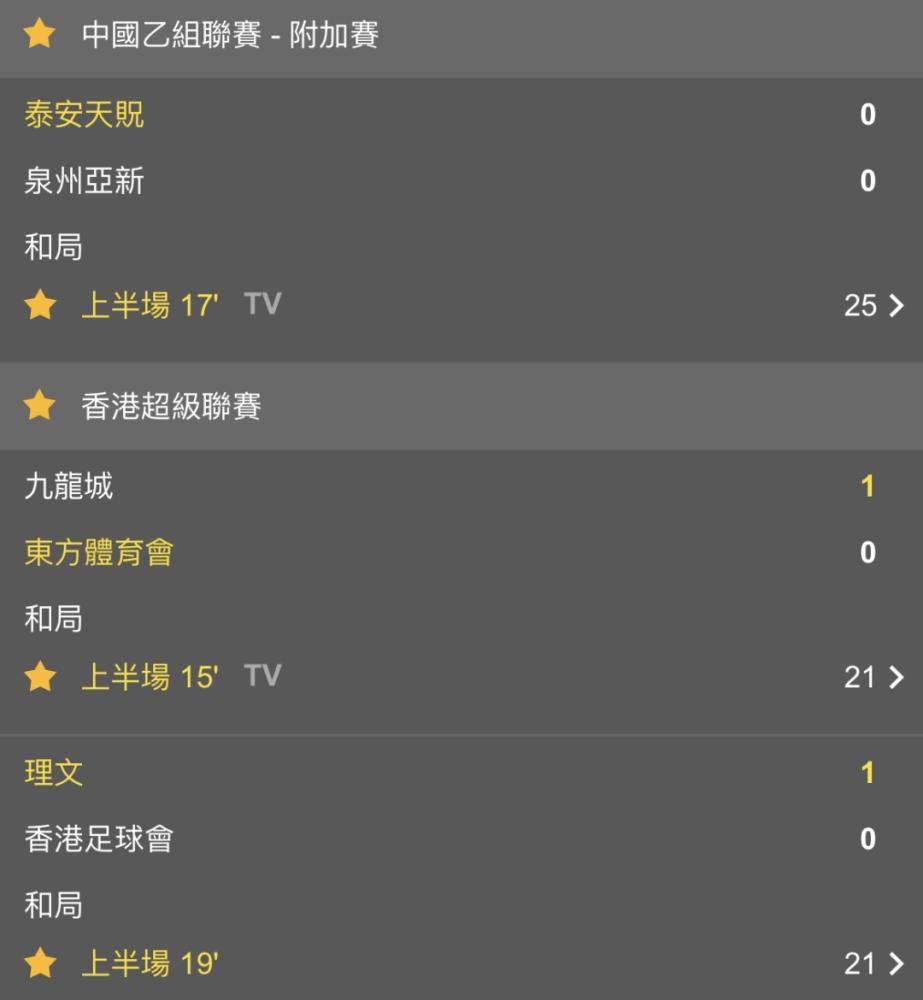Toggle favorite star beside 上半場 17'
The width and height of the screenshot is (923, 1000).
pyautogui.click(x=39, y=305)
